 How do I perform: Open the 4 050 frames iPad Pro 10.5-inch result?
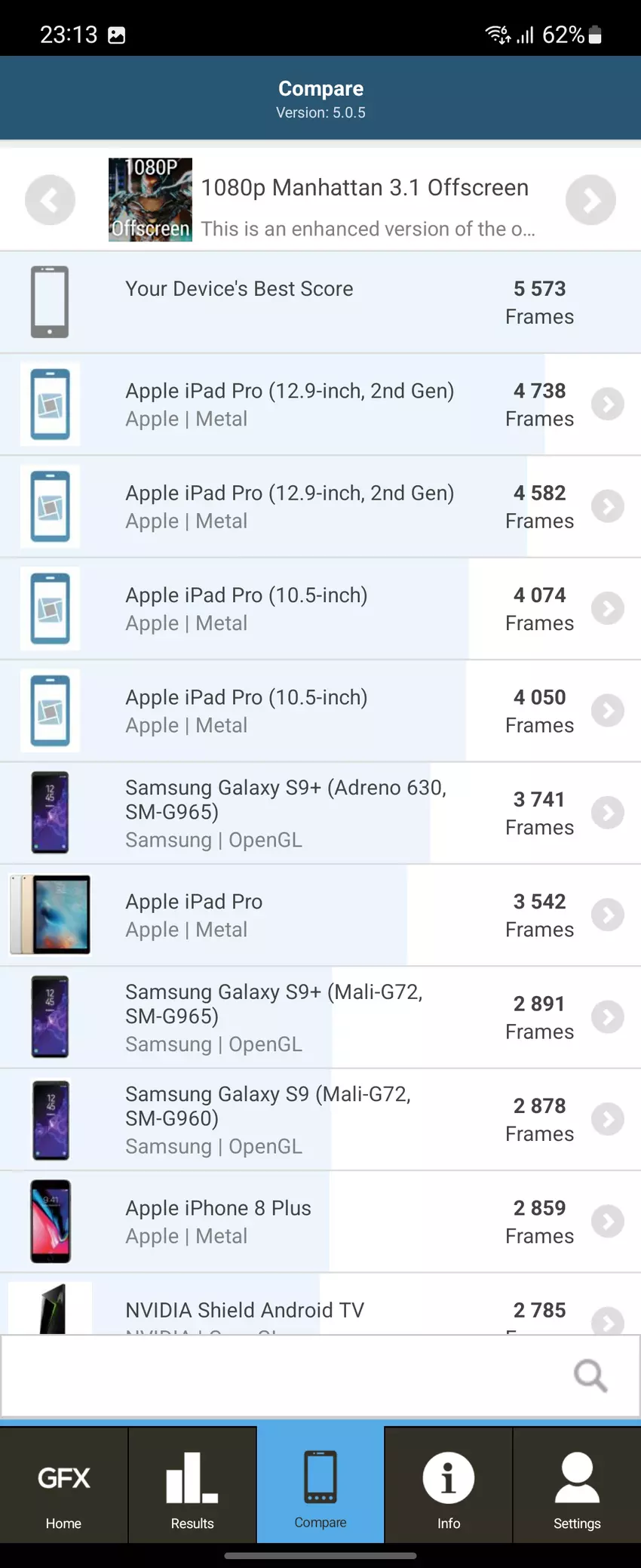coord(320,711)
